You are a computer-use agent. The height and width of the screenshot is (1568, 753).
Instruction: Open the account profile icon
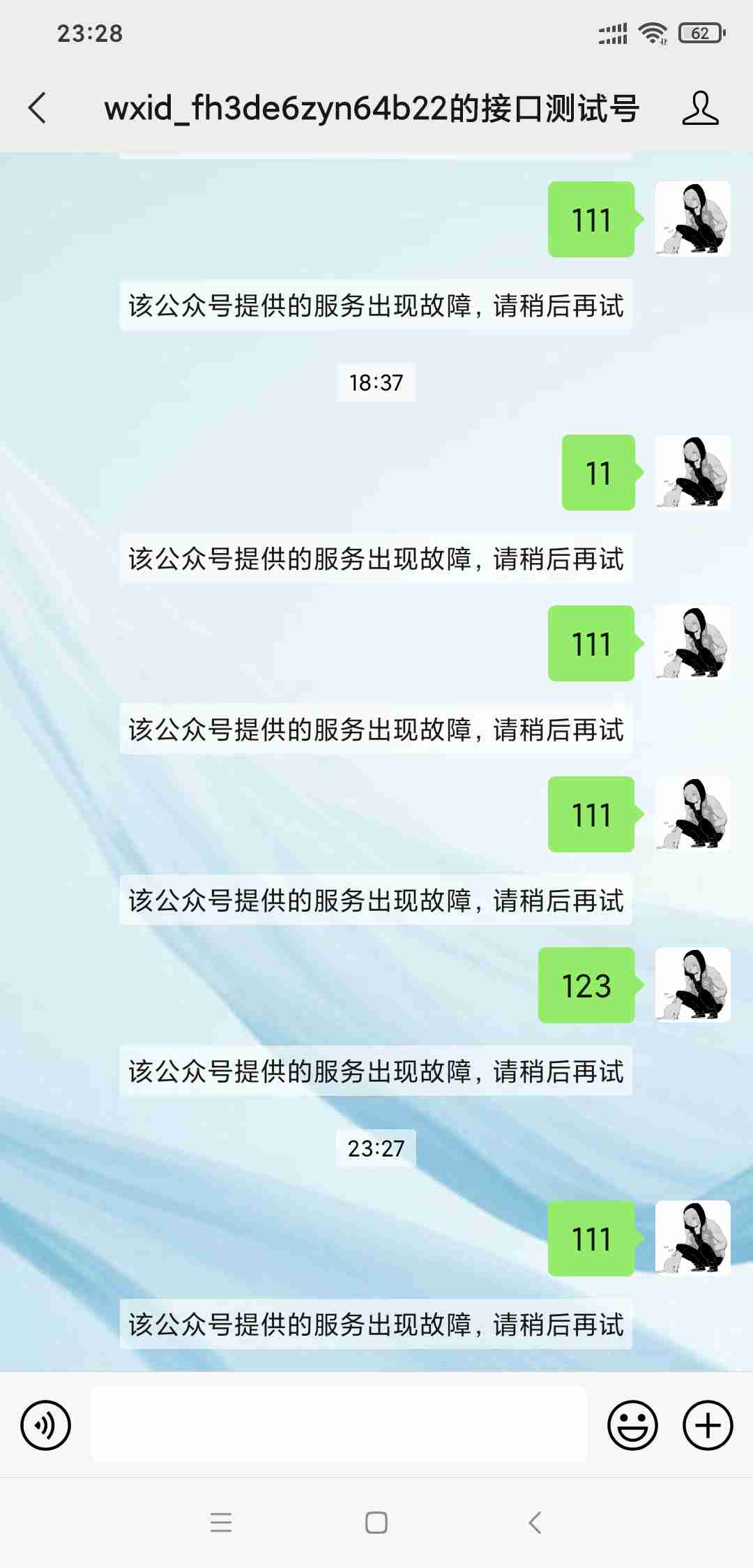700,108
